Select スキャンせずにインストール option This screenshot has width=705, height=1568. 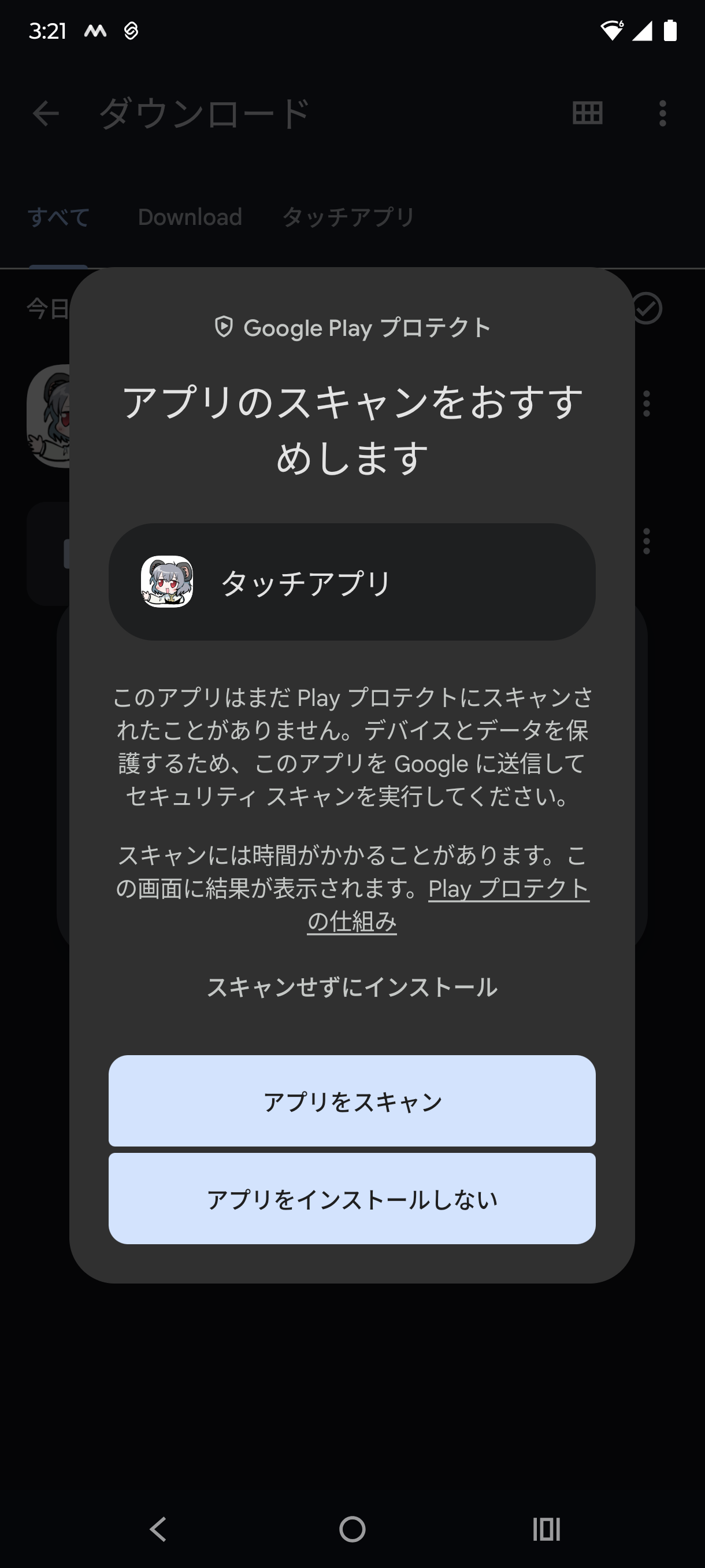click(x=351, y=988)
